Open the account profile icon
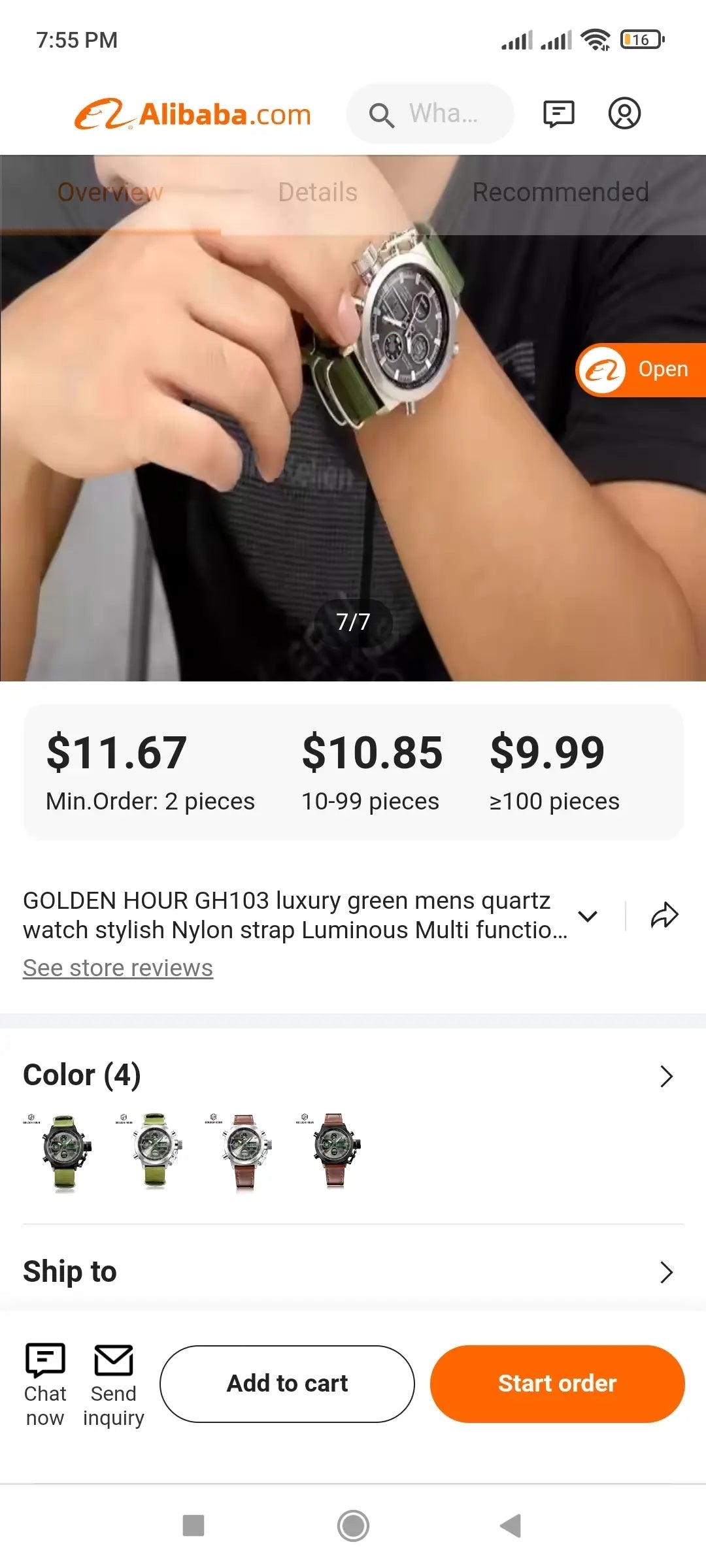706x1568 pixels. tap(624, 114)
